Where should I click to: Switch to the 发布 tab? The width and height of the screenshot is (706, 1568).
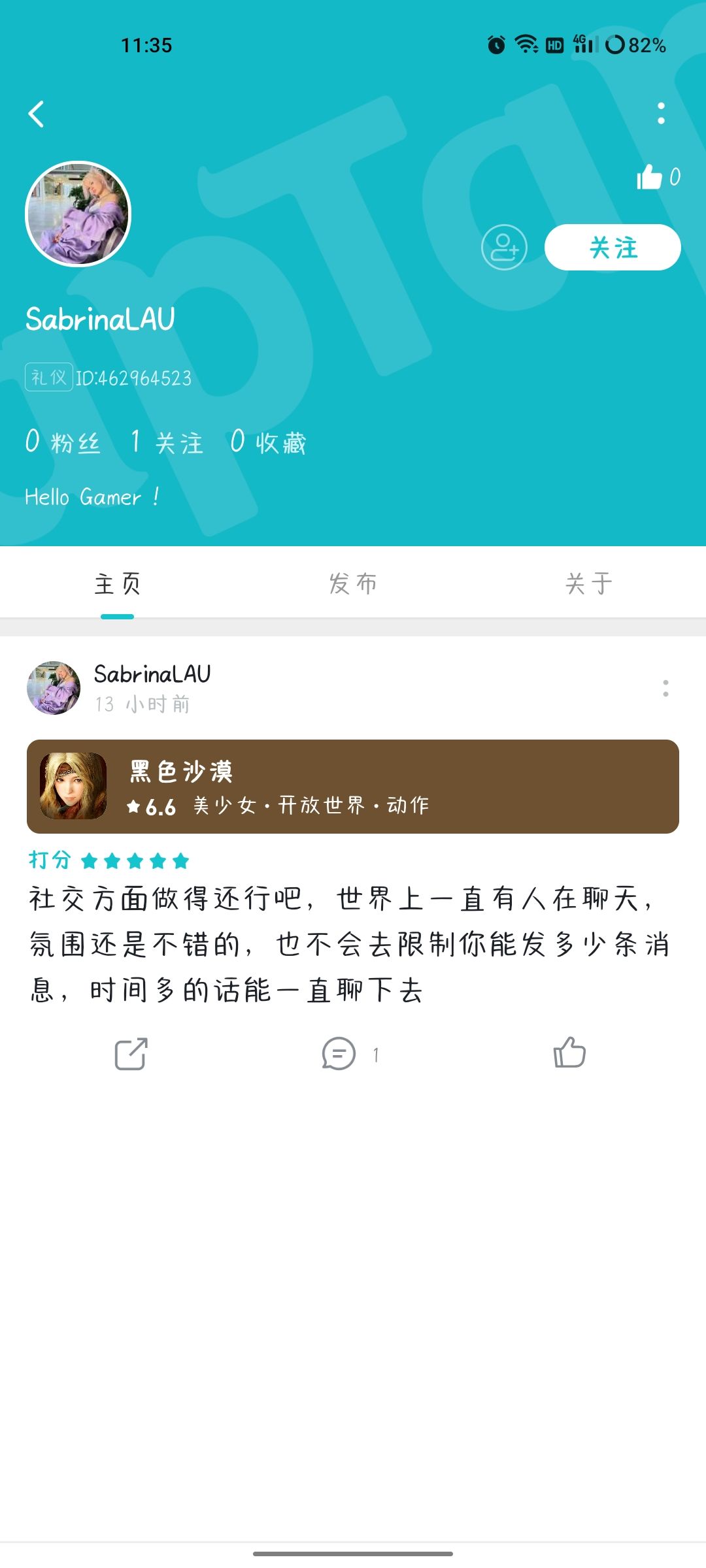pyautogui.click(x=353, y=583)
